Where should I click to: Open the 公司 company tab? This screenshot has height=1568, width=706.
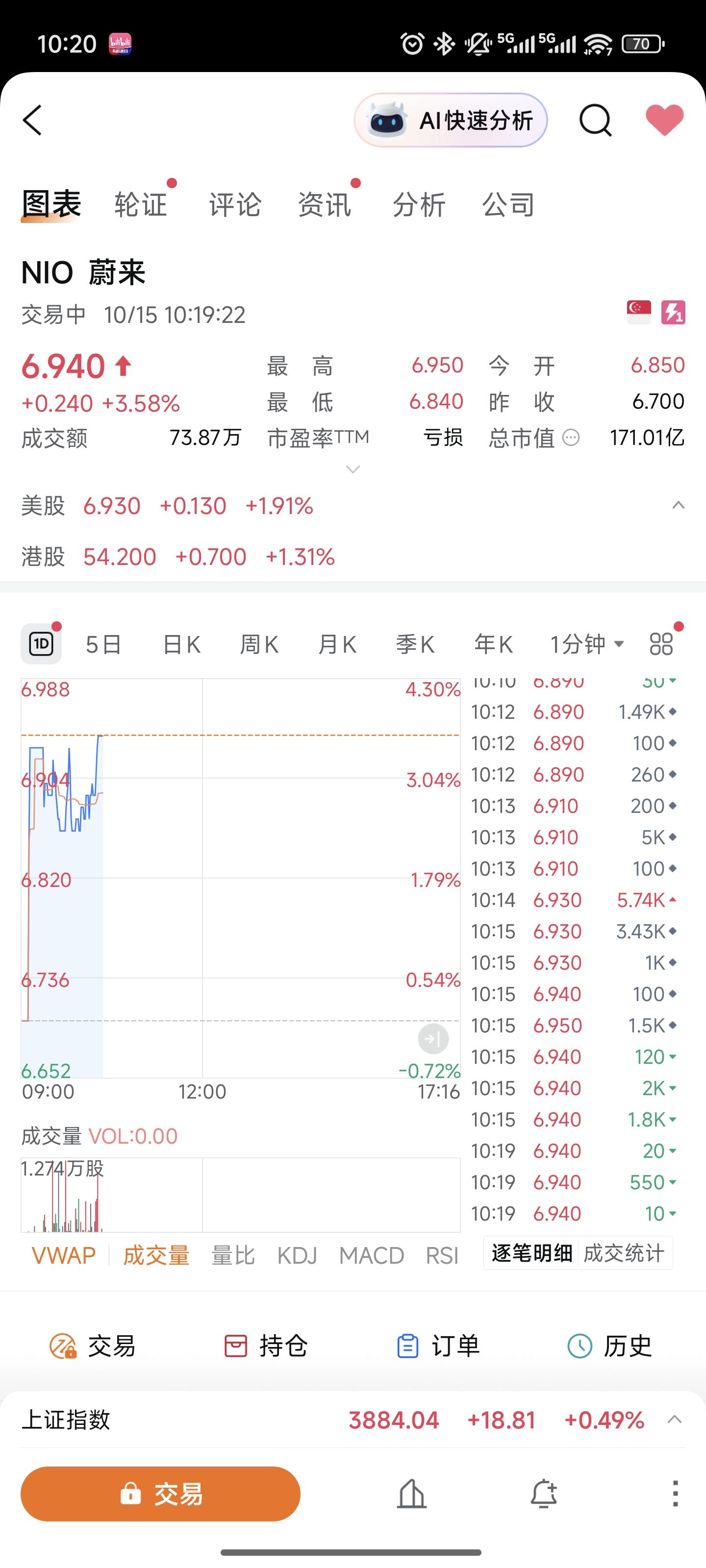pyautogui.click(x=508, y=204)
